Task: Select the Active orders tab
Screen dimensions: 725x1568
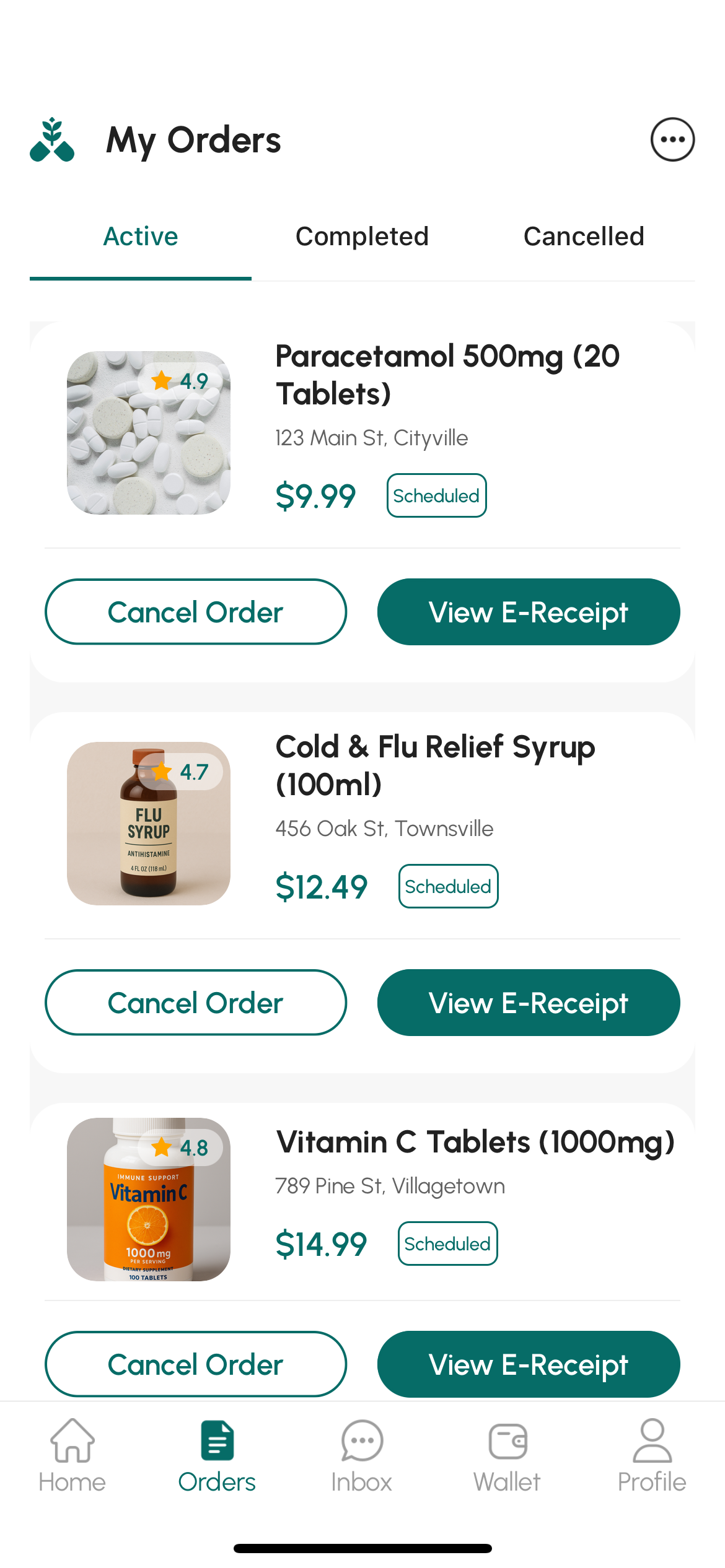Action: click(140, 236)
